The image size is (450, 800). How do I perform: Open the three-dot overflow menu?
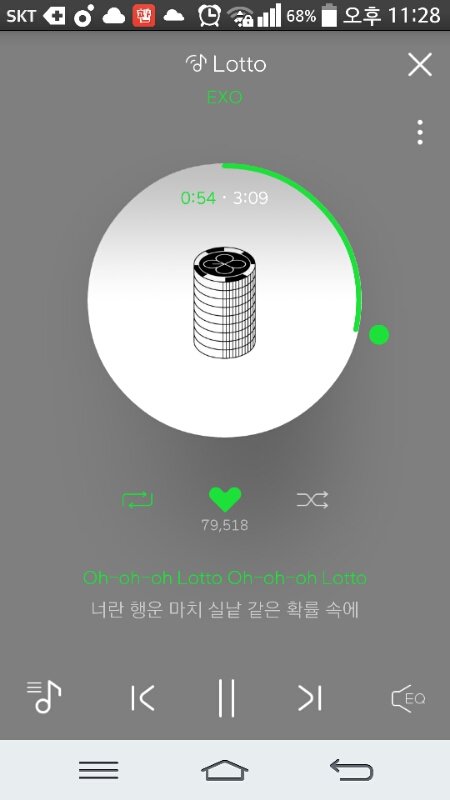point(420,133)
